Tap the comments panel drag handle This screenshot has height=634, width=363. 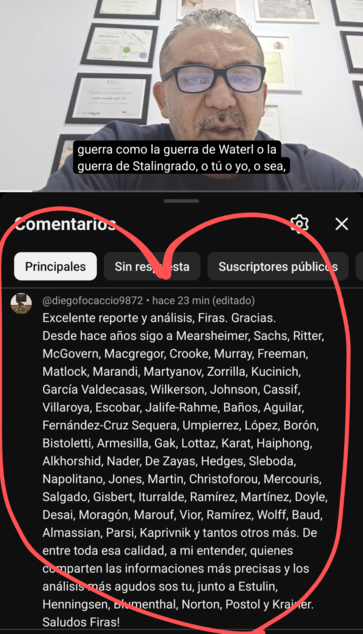coord(182,201)
